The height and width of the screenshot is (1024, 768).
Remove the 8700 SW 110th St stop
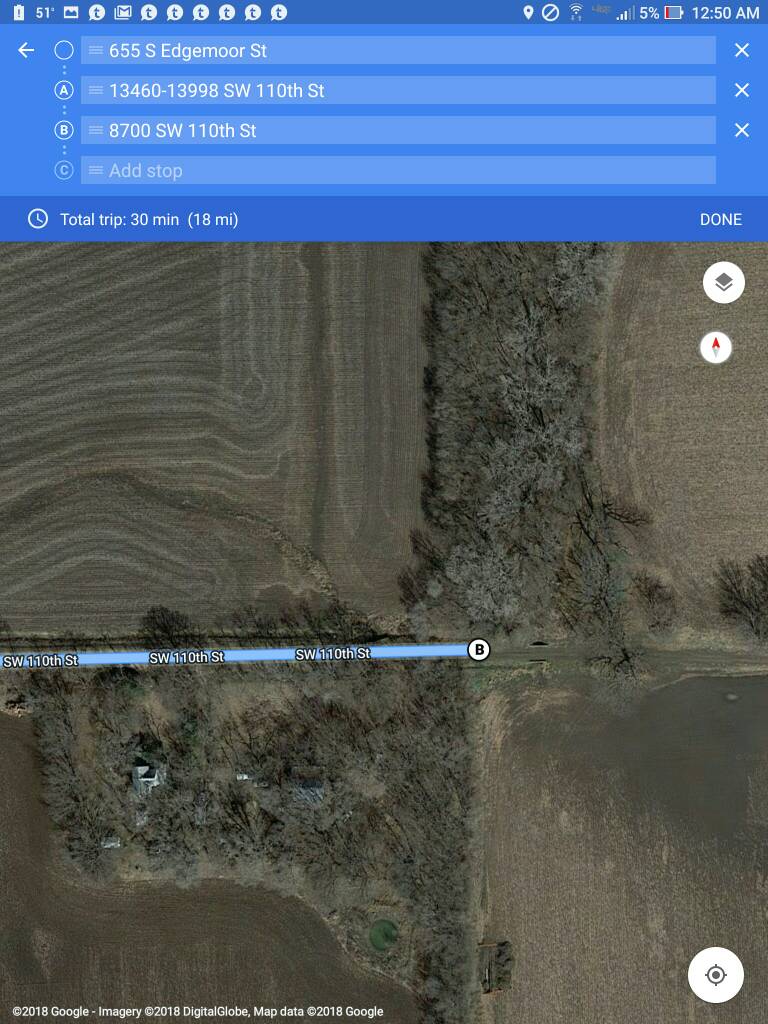click(742, 130)
